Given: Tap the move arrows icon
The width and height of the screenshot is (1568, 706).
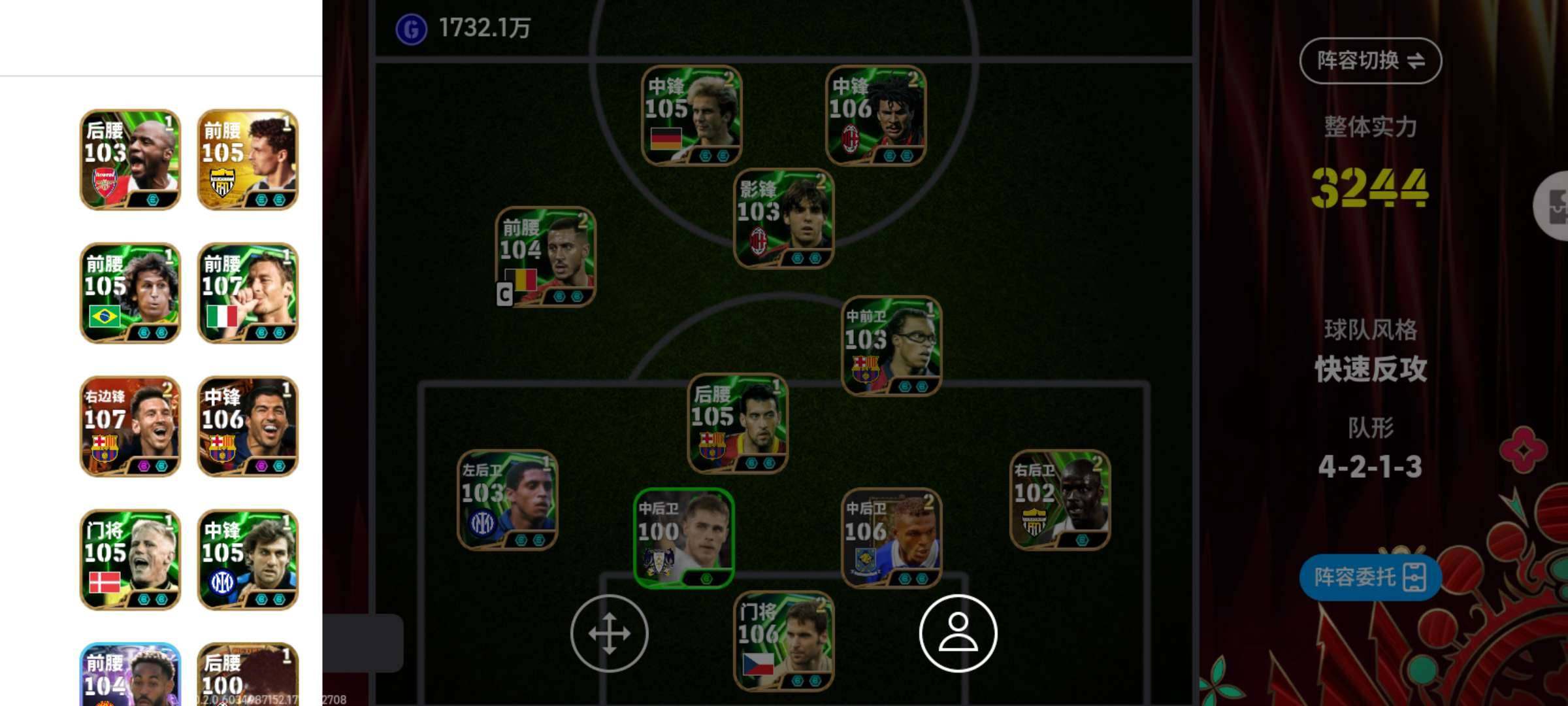Looking at the screenshot, I should tap(609, 633).
